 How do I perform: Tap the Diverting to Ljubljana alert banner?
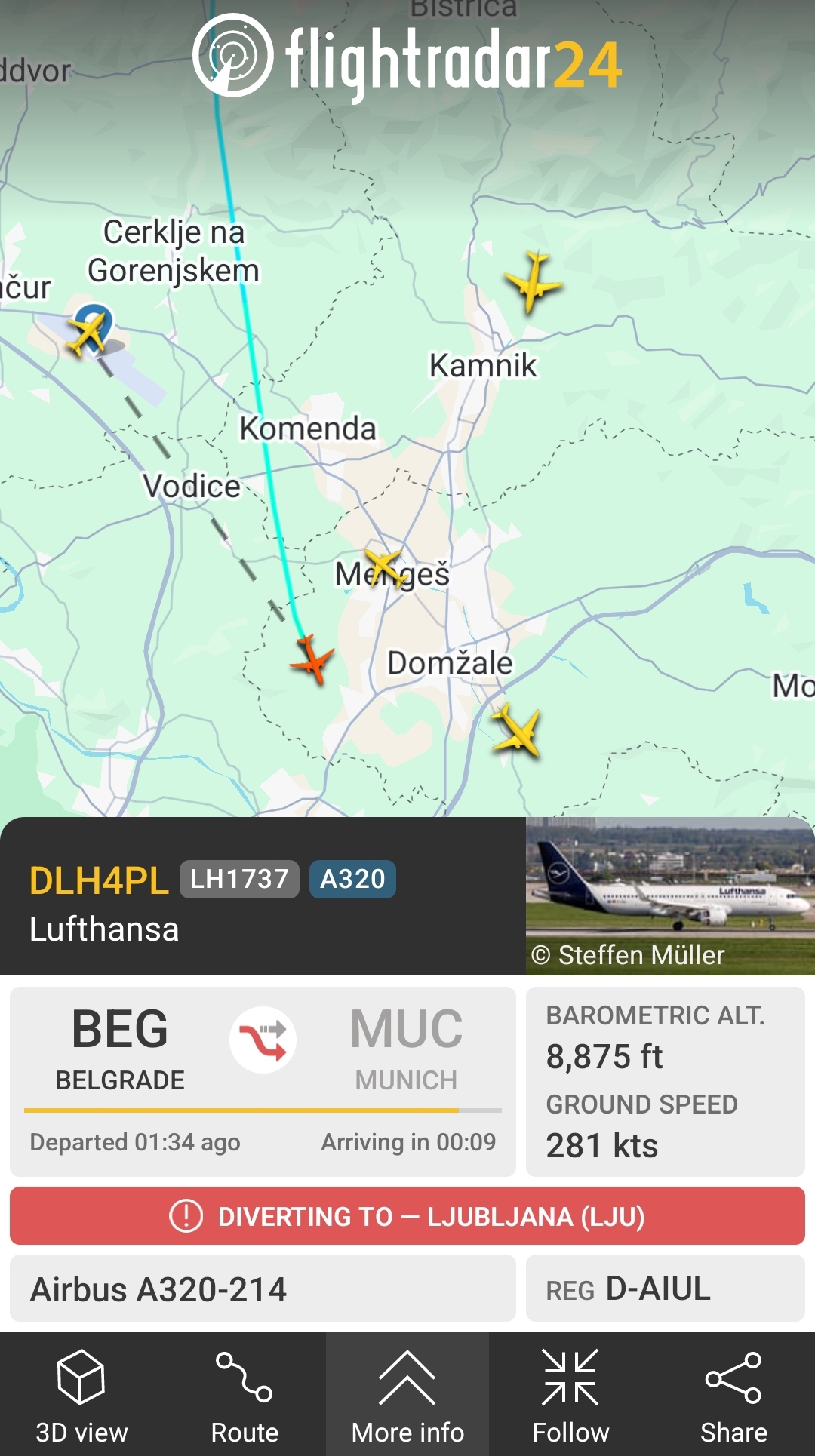coord(407,1216)
